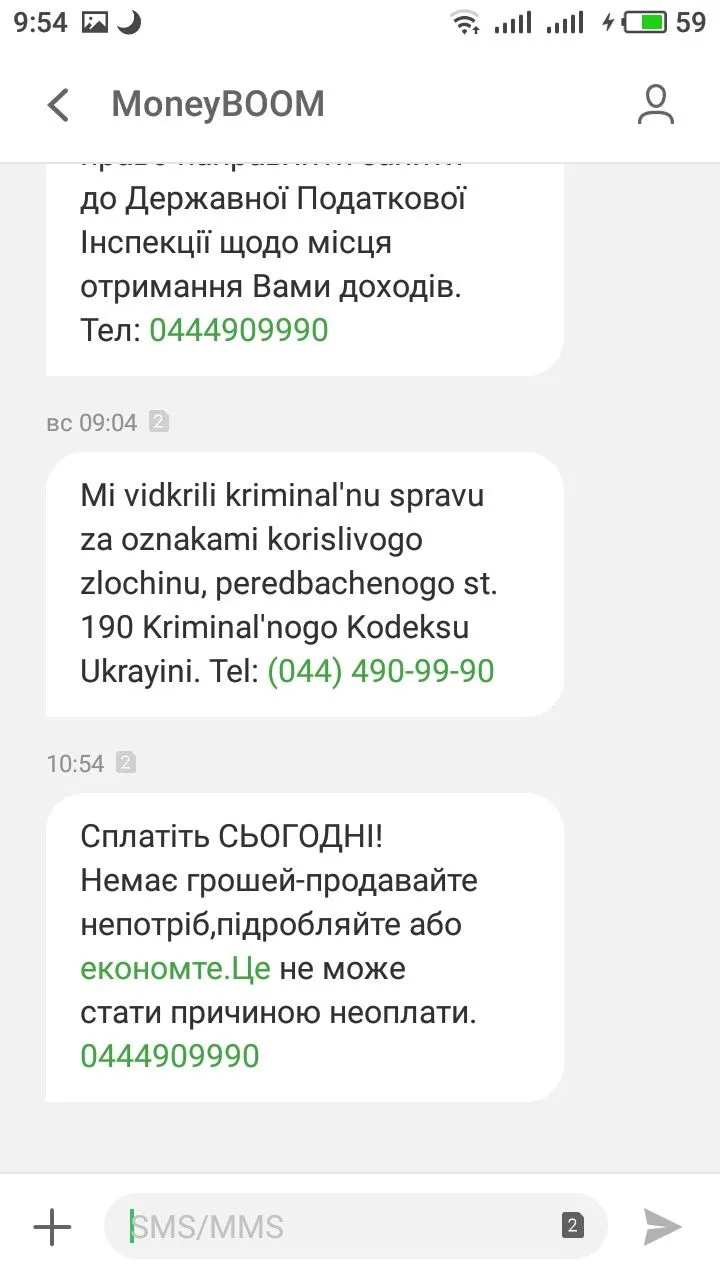Switch the SIM 2 selector in the field
This screenshot has height=1280, width=720.
tap(573, 1226)
